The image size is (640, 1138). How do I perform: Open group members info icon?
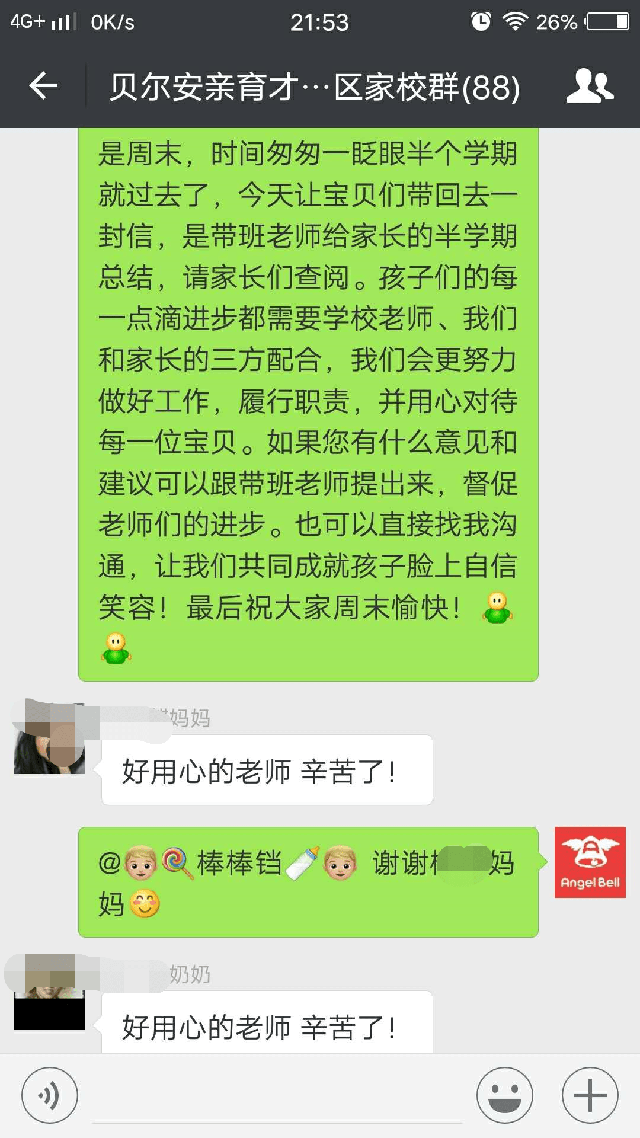[x=590, y=87]
